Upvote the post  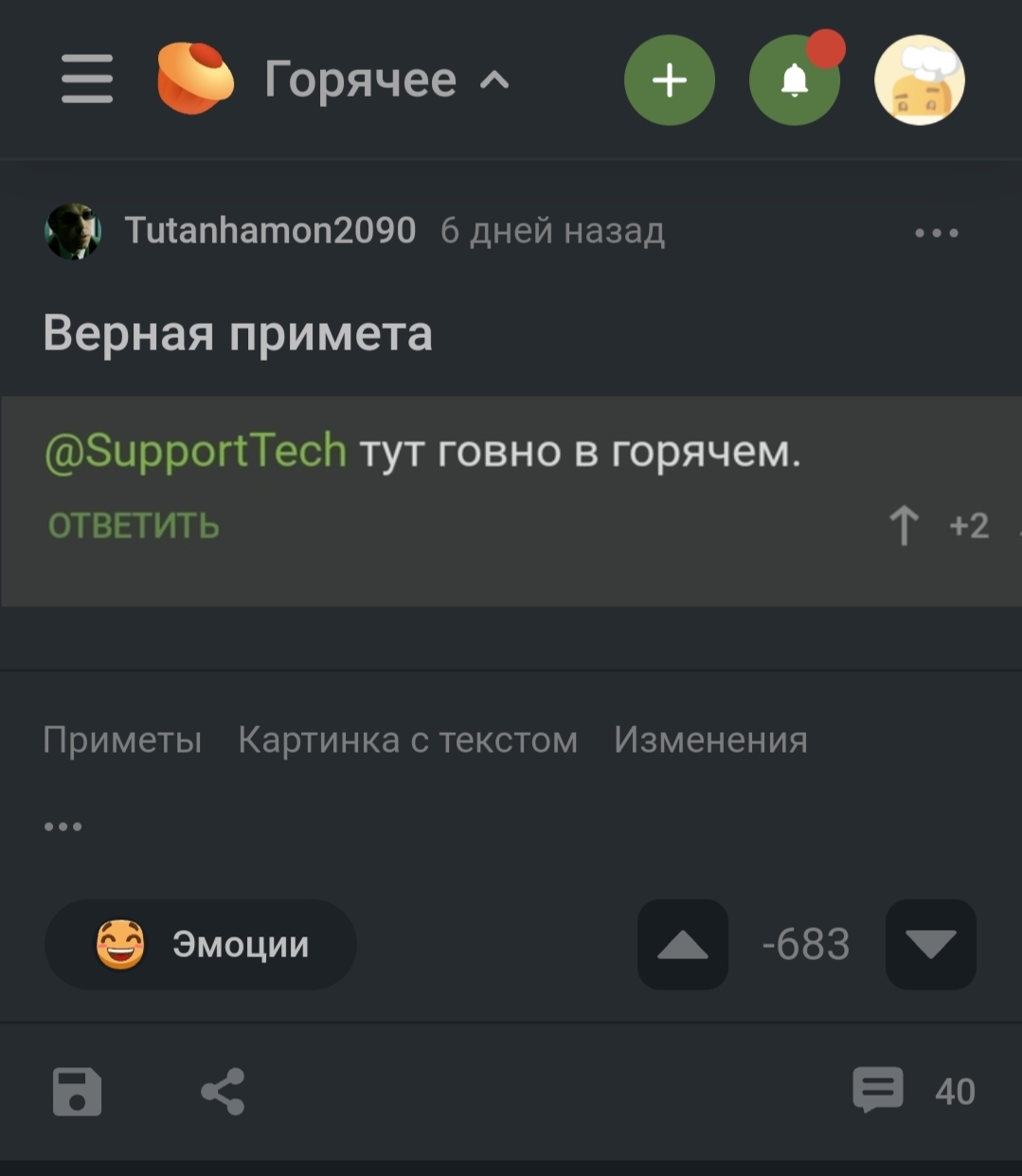pos(683,944)
